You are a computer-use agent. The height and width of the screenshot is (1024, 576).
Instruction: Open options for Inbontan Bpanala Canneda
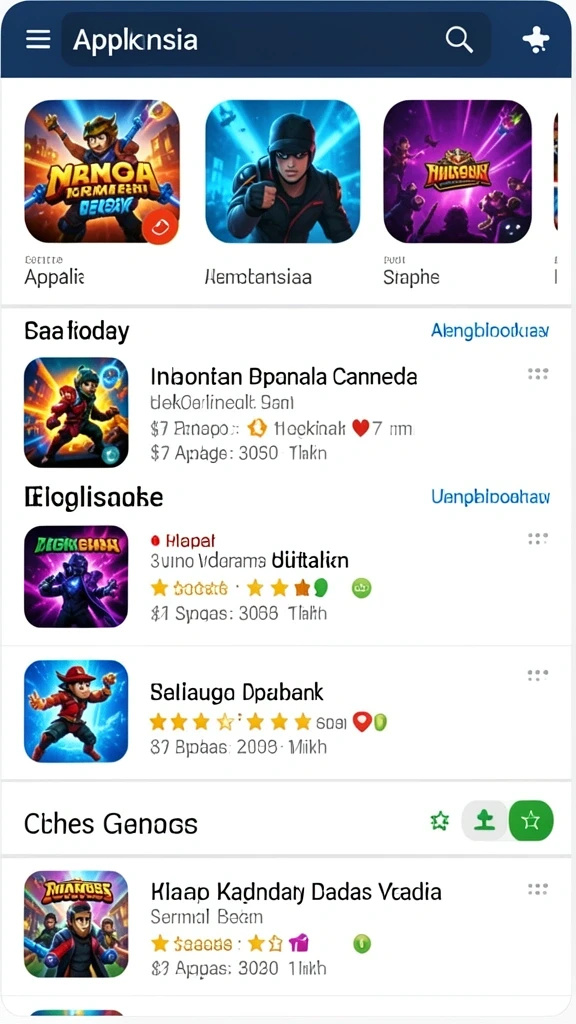coord(537,374)
